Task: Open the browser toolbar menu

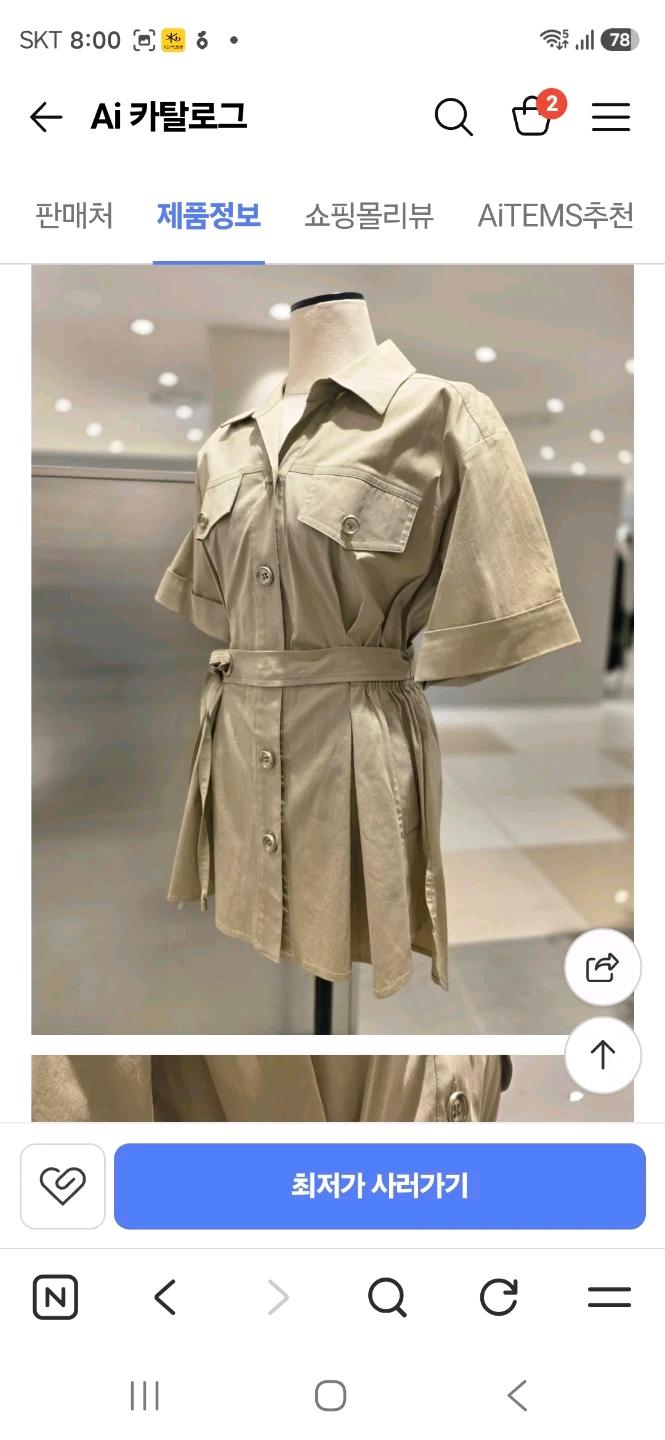Action: point(609,1298)
